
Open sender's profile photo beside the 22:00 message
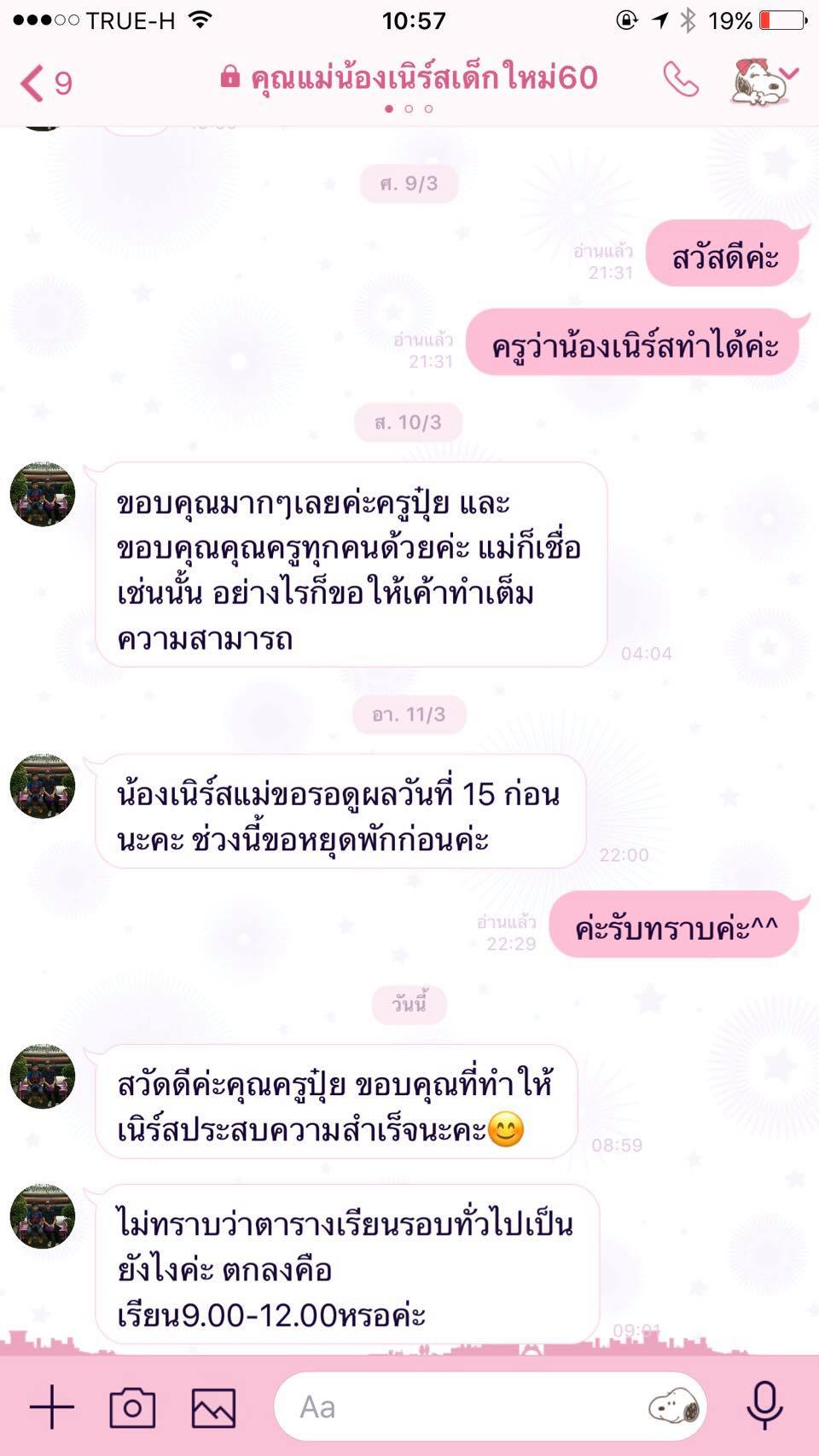tap(43, 786)
